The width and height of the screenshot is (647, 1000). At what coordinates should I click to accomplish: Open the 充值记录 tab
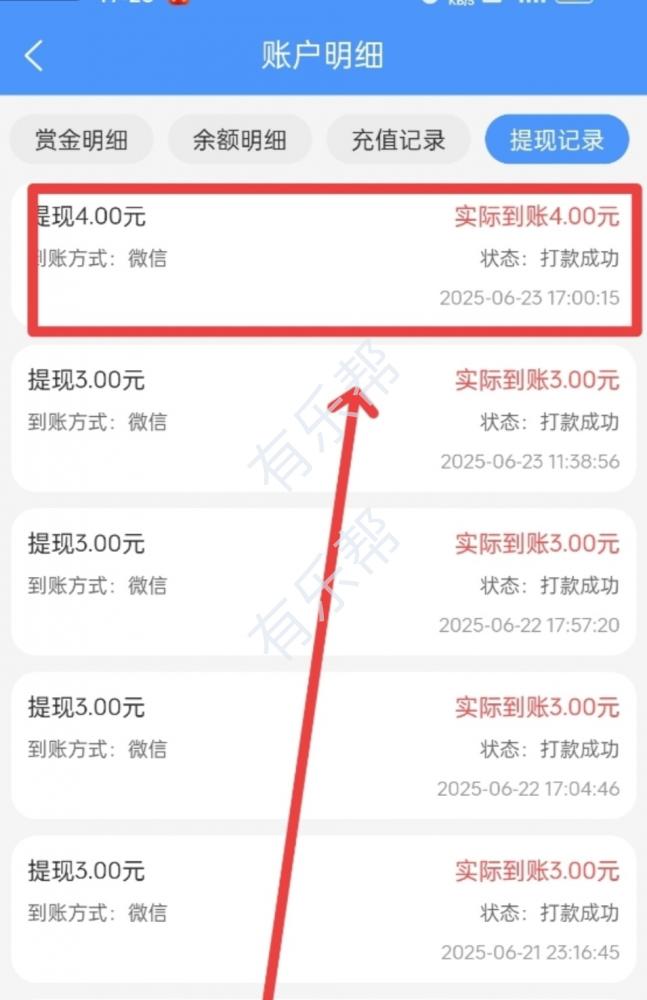coord(397,140)
